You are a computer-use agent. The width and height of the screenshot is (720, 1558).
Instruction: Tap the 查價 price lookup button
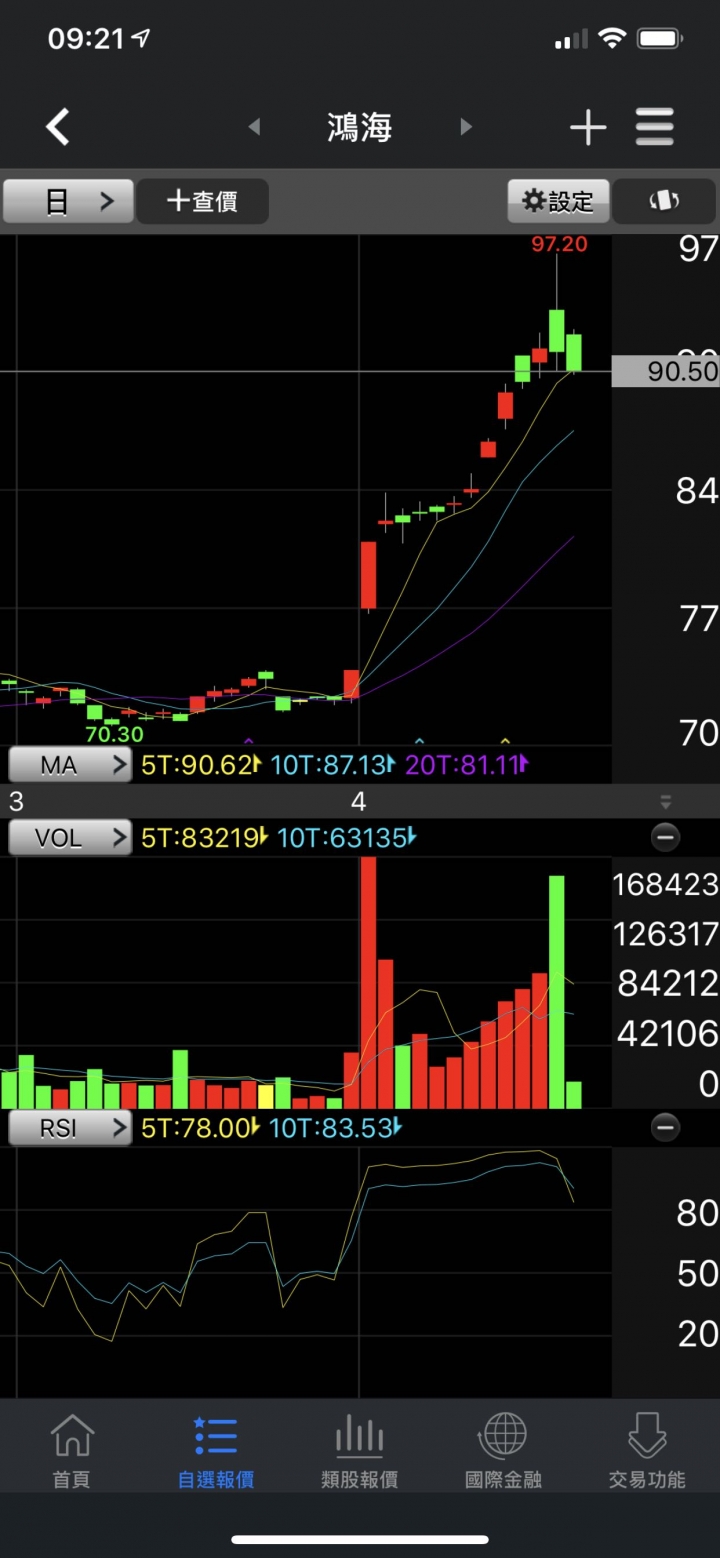pyautogui.click(x=202, y=201)
